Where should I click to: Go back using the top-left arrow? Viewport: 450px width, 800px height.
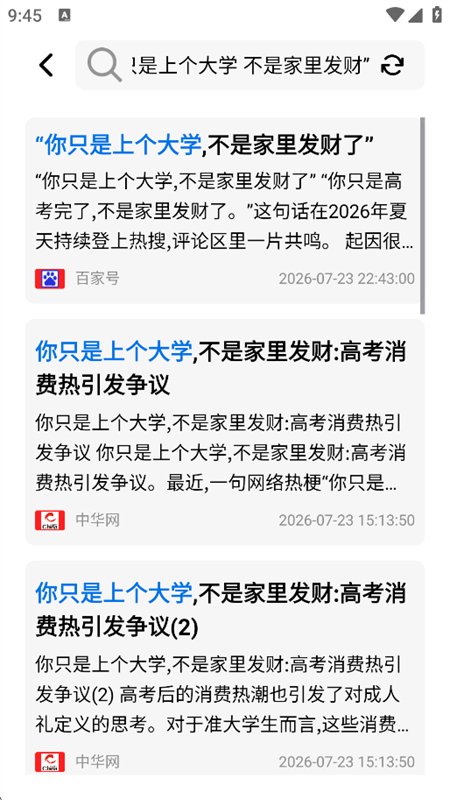[46, 65]
